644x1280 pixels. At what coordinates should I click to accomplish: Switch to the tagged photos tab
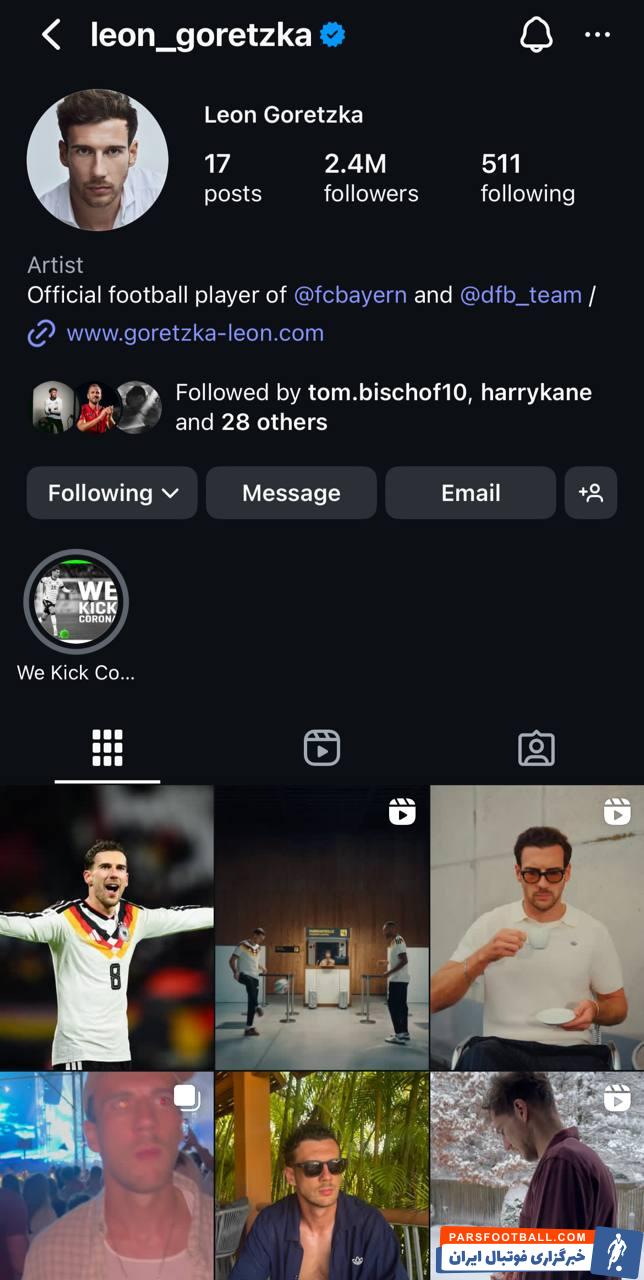[x=536, y=748]
